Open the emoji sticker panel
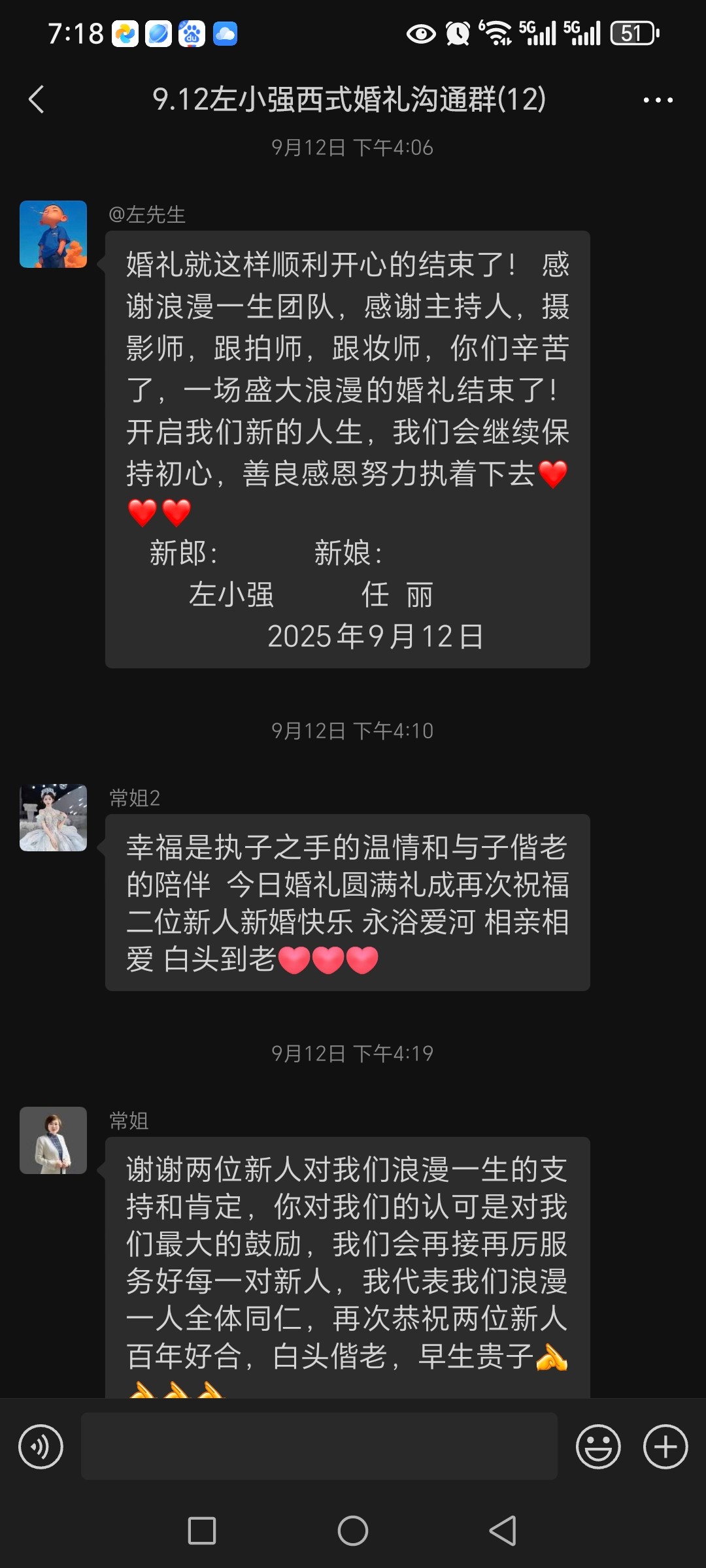 pos(597,1446)
